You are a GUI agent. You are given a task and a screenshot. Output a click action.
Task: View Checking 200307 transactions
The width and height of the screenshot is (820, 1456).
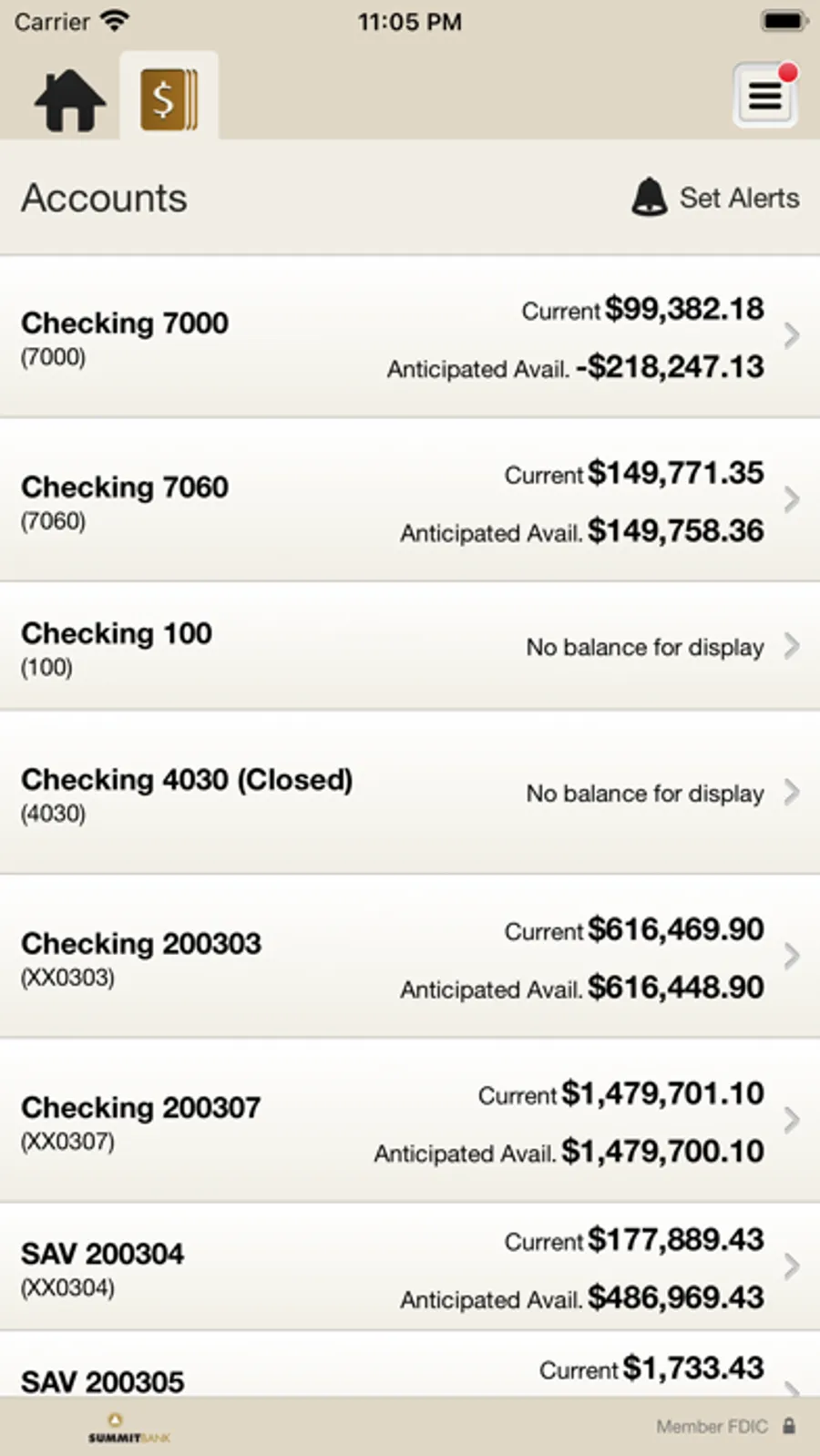click(x=410, y=1121)
